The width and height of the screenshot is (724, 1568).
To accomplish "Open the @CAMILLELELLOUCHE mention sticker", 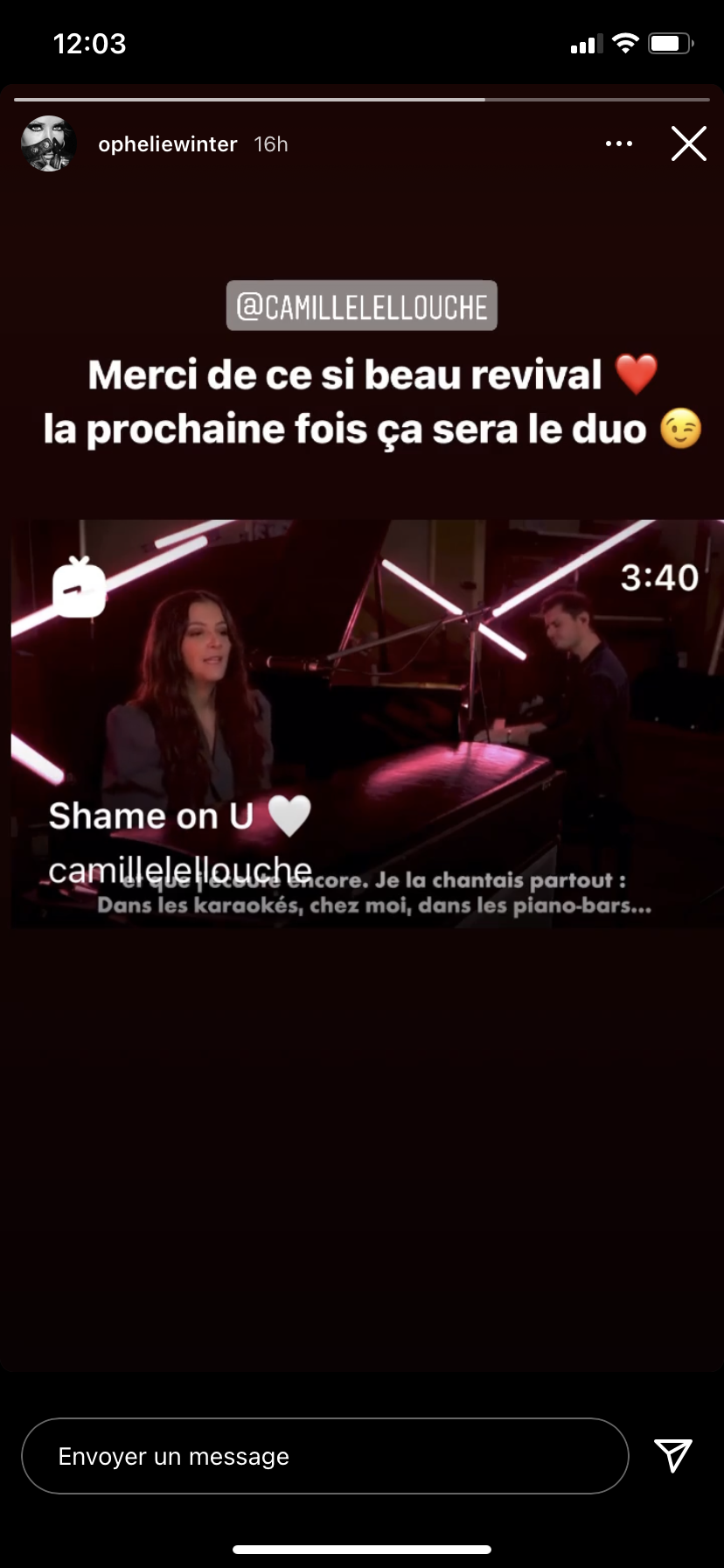I will (x=362, y=306).
